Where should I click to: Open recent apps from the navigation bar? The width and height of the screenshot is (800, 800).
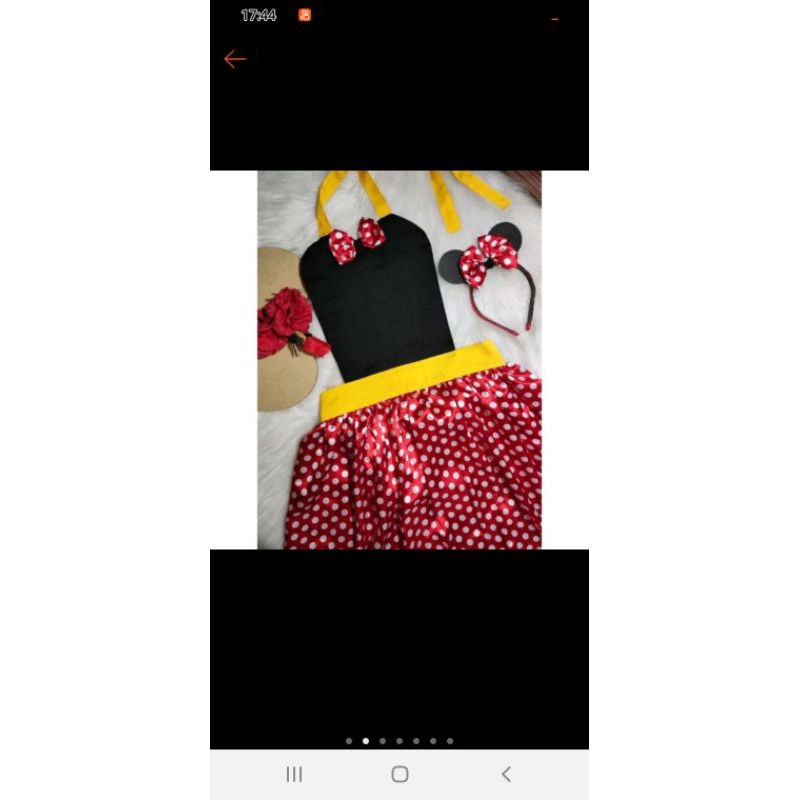click(294, 774)
